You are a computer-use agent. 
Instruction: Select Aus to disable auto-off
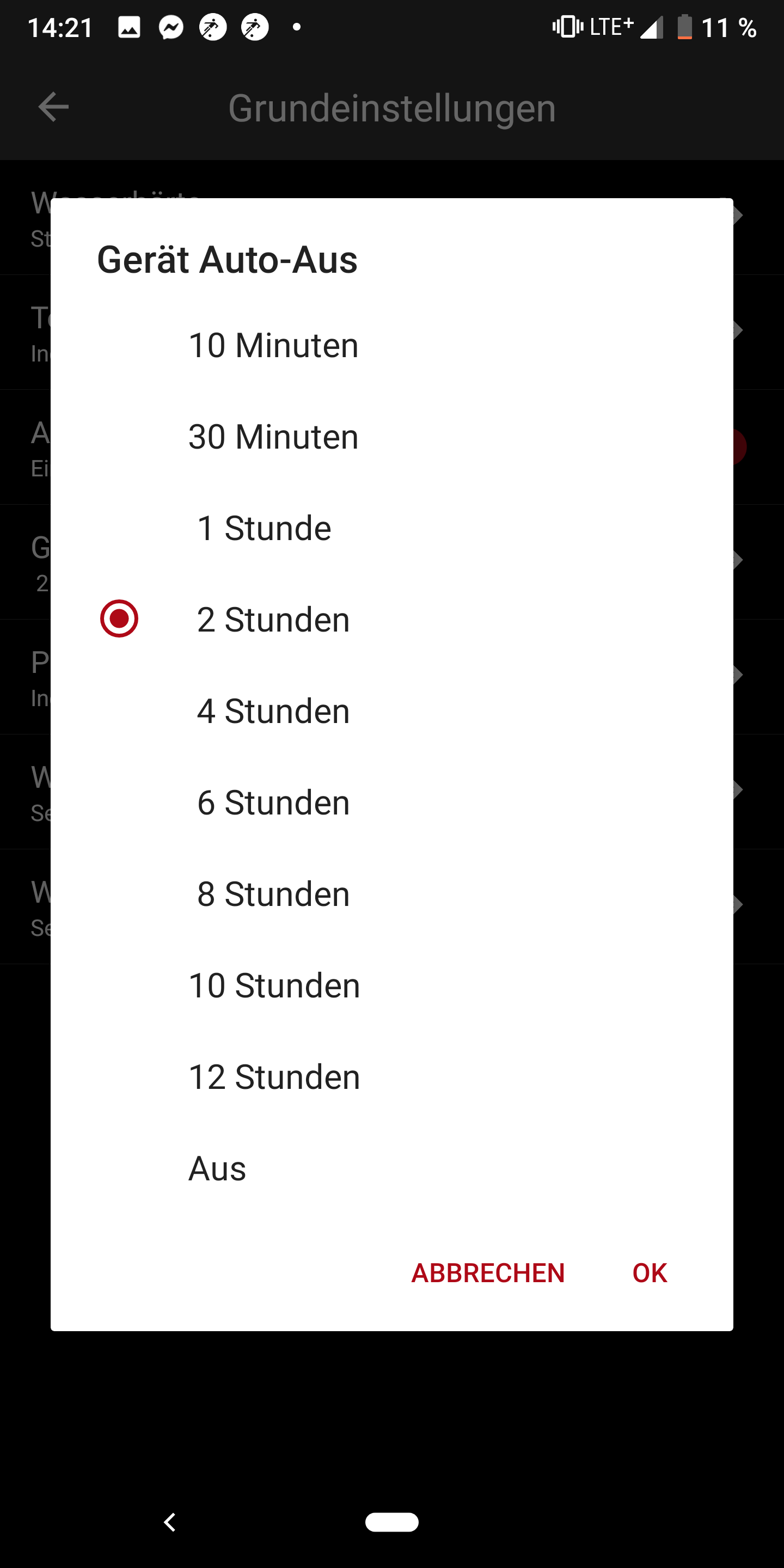[217, 1168]
